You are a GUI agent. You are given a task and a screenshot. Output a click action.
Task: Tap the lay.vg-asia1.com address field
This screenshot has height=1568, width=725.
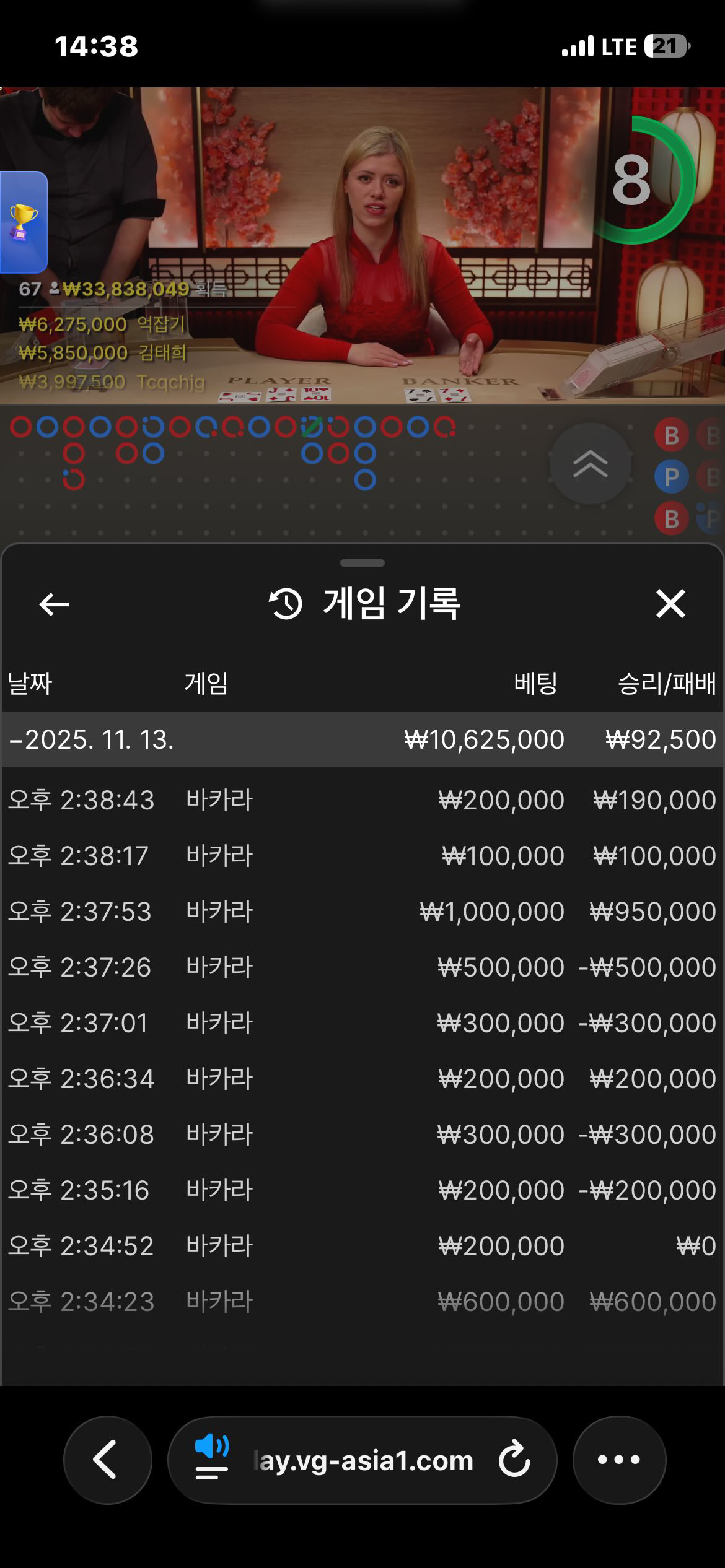362,1461
